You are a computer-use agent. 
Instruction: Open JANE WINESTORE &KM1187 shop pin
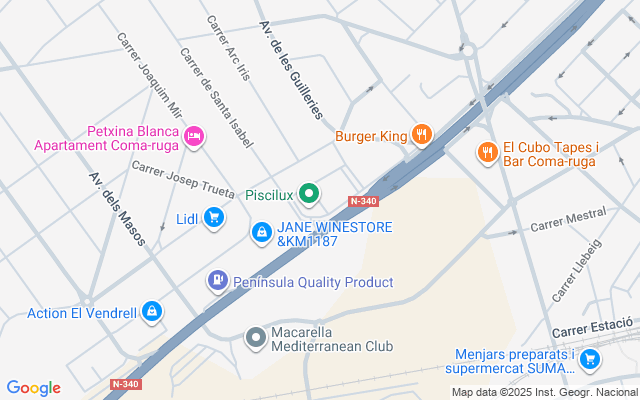click(260, 233)
